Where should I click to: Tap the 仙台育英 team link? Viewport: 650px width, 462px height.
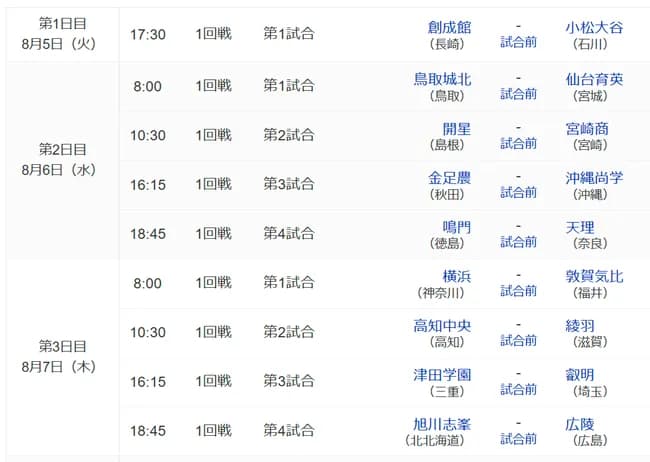coord(593,79)
